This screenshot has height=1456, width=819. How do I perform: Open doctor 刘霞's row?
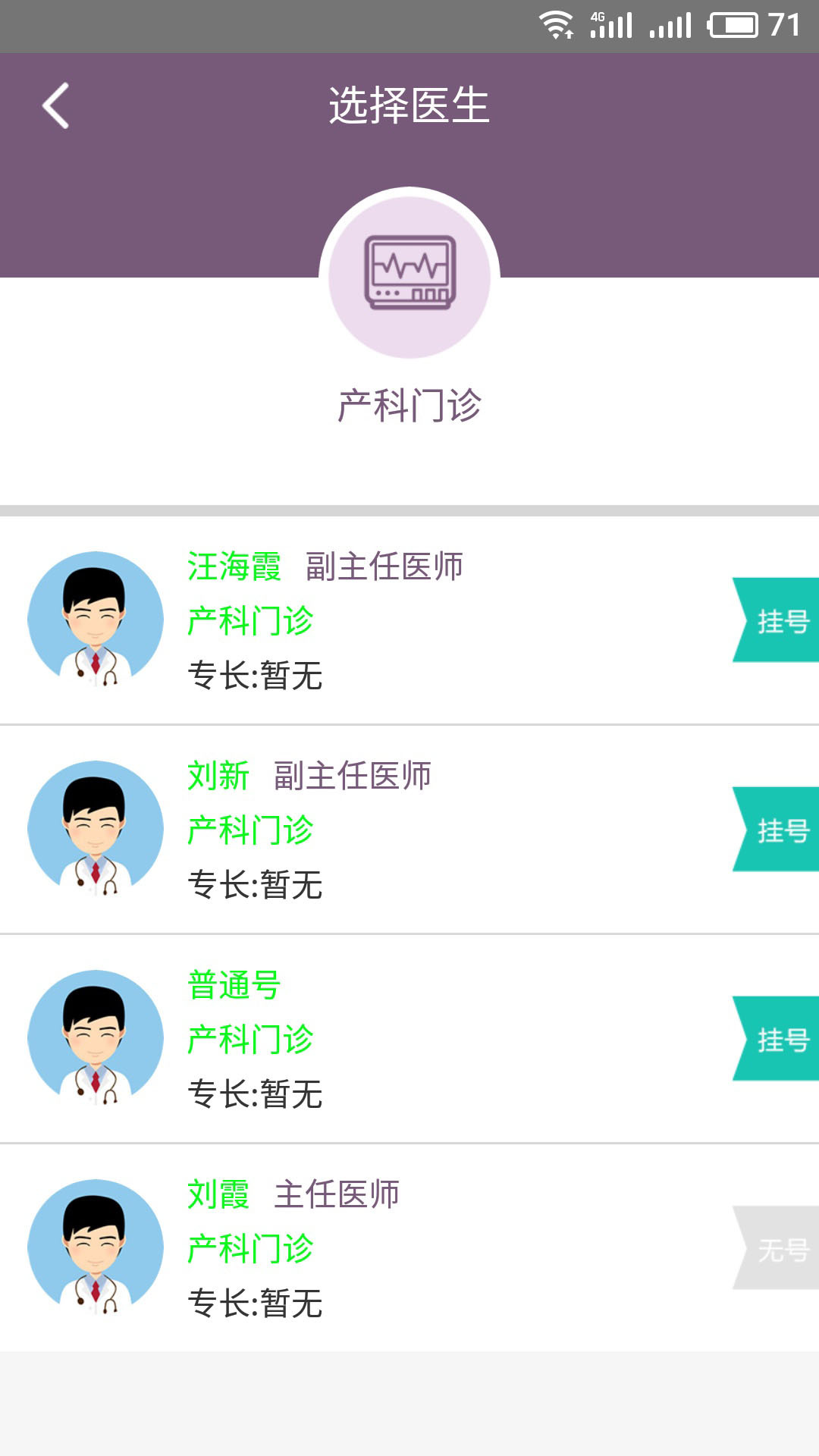pyautogui.click(x=379, y=1248)
